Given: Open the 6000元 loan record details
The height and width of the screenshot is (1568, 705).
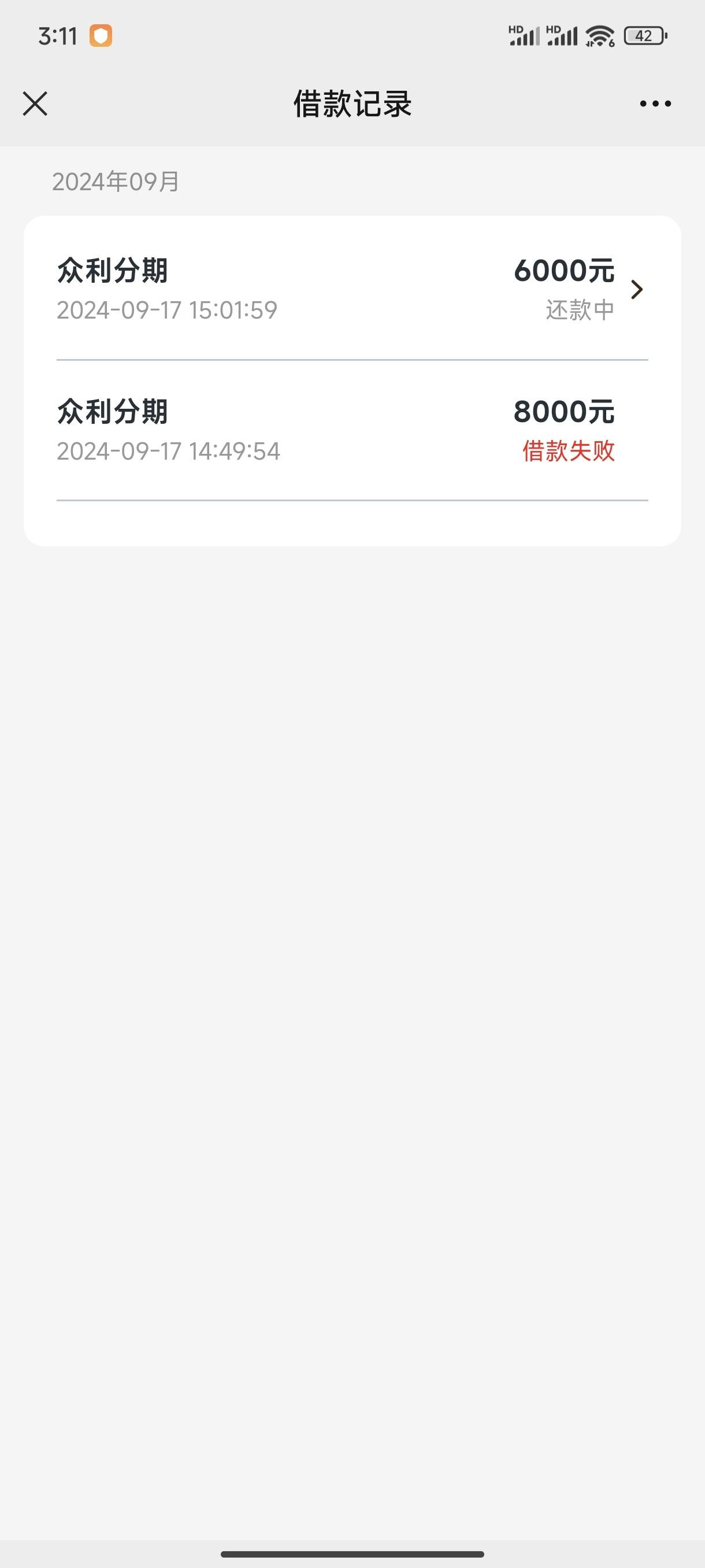Looking at the screenshot, I should [x=352, y=289].
